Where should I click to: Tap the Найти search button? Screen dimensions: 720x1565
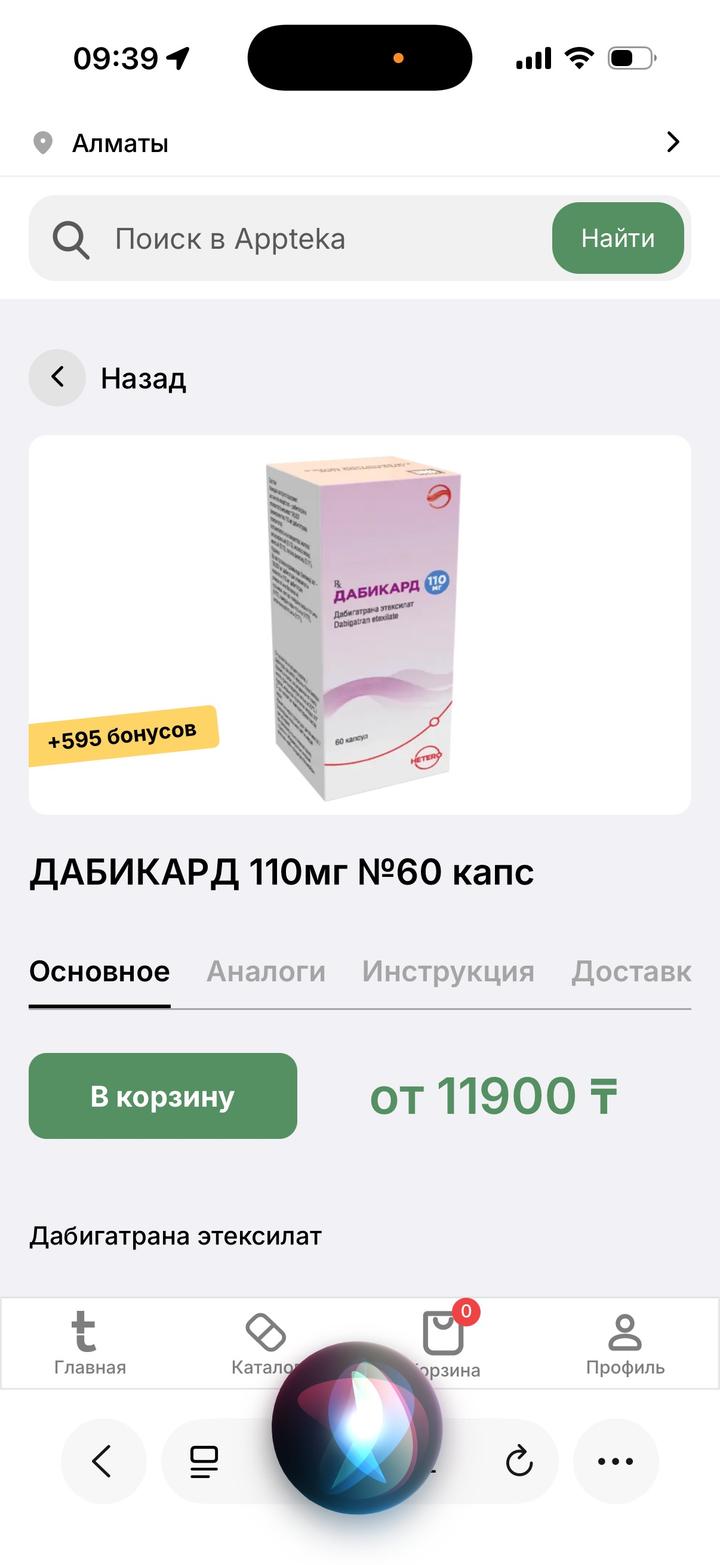(617, 238)
